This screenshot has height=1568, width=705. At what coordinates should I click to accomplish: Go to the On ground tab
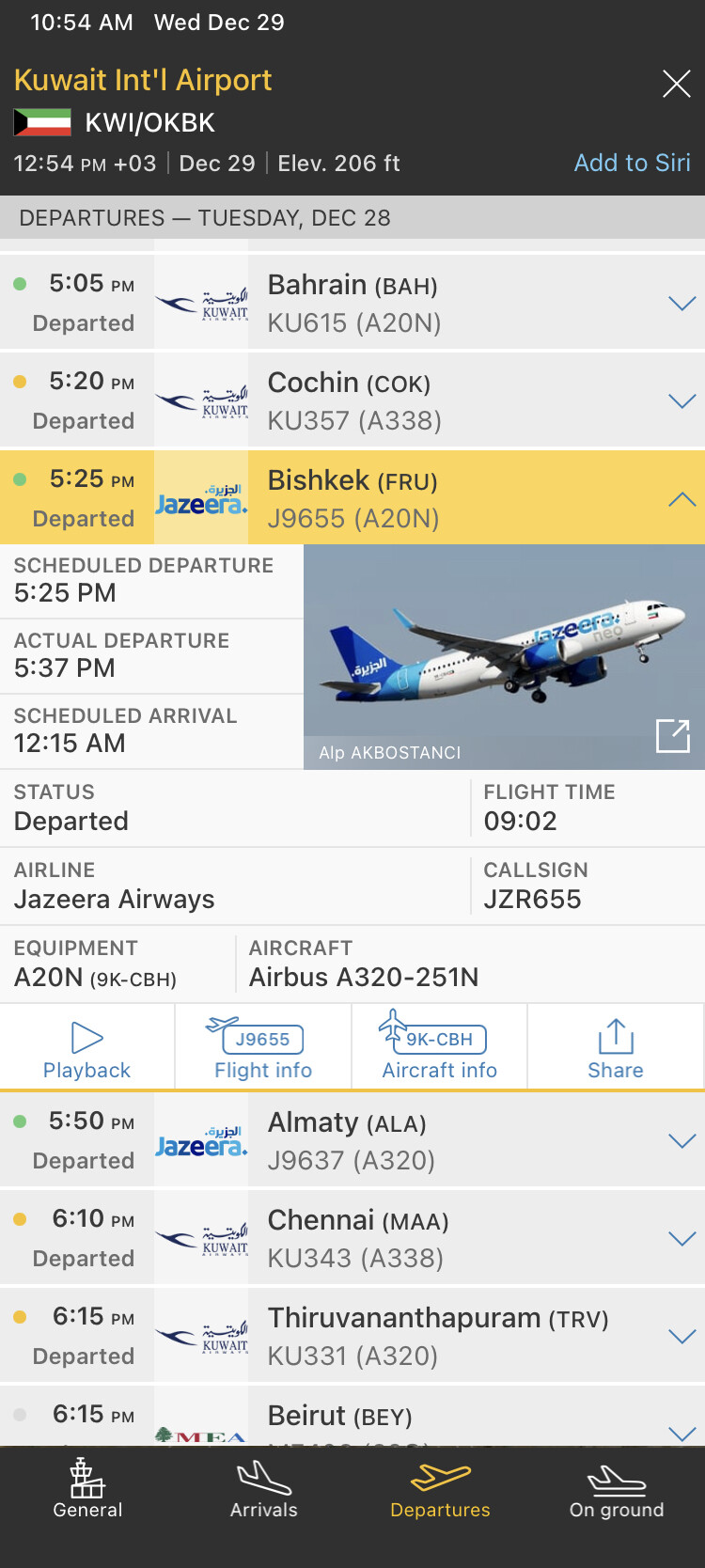(617, 1490)
